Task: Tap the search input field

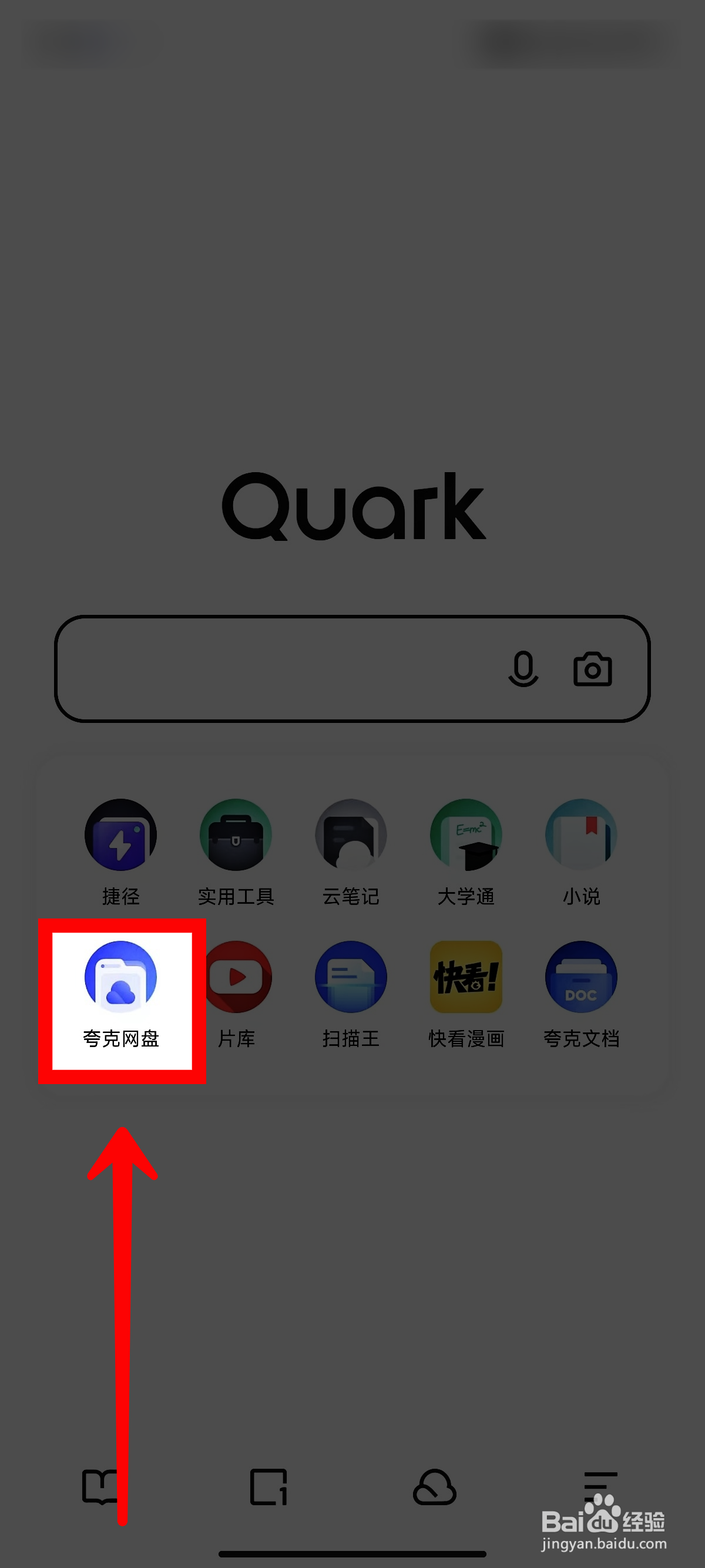Action: point(274,669)
